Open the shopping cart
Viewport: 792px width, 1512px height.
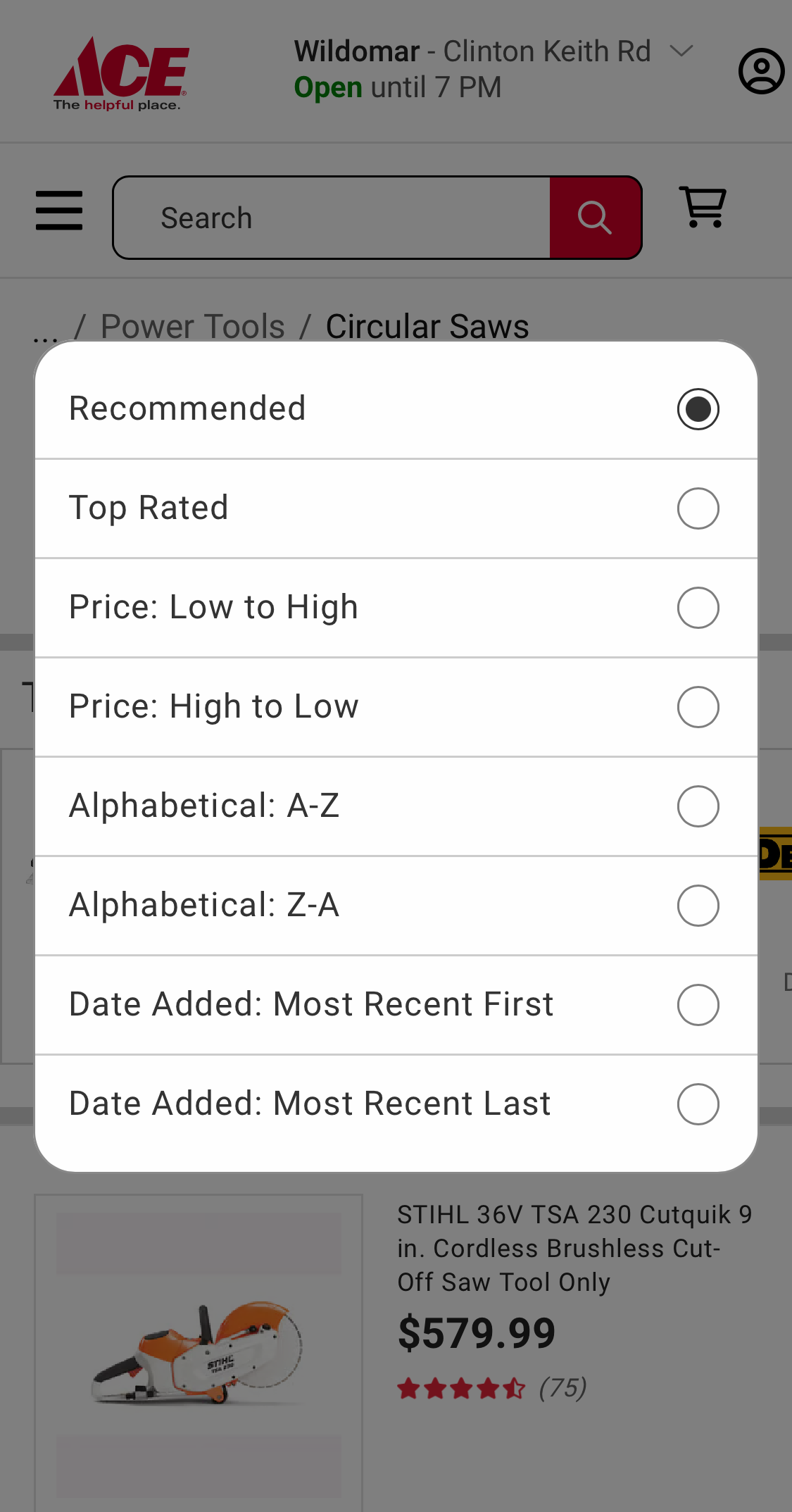(703, 208)
